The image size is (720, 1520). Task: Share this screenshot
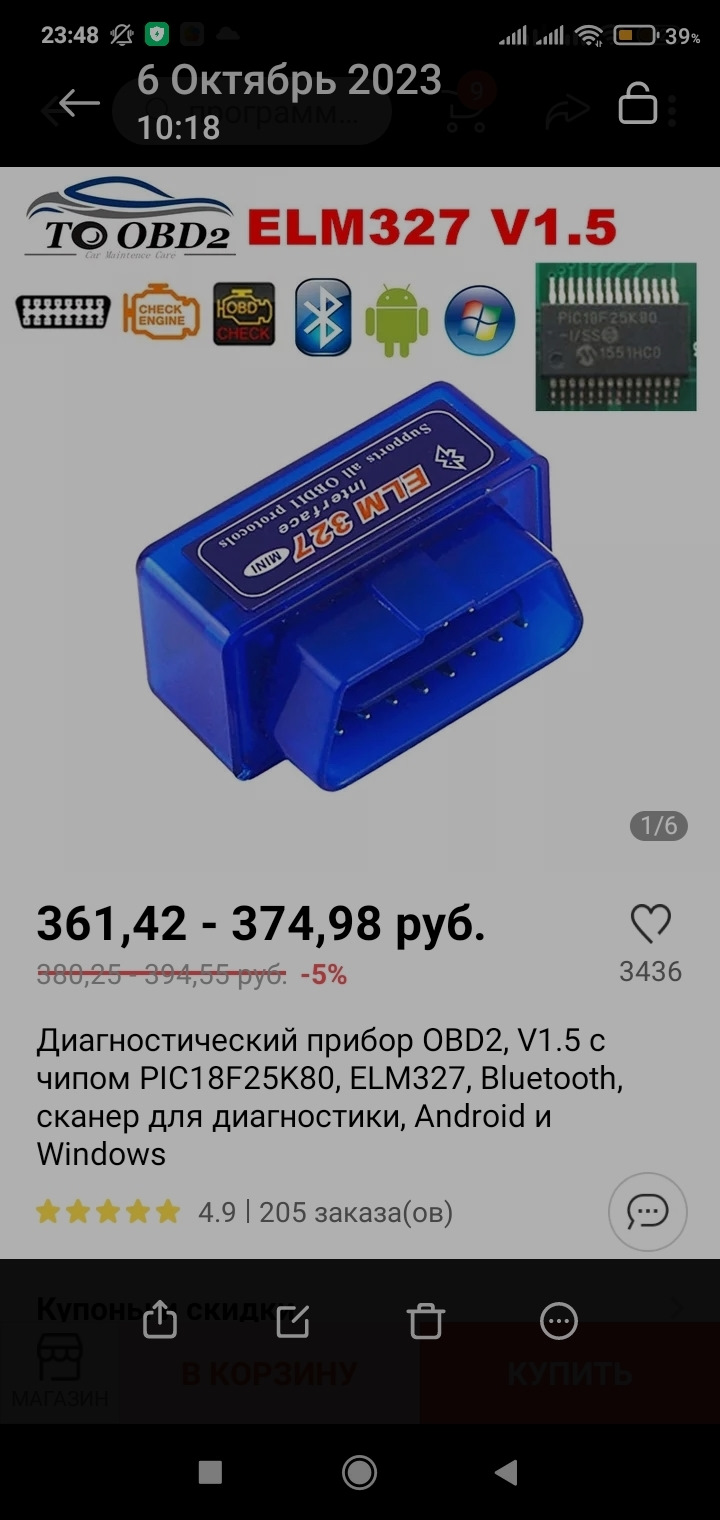[x=160, y=1321]
